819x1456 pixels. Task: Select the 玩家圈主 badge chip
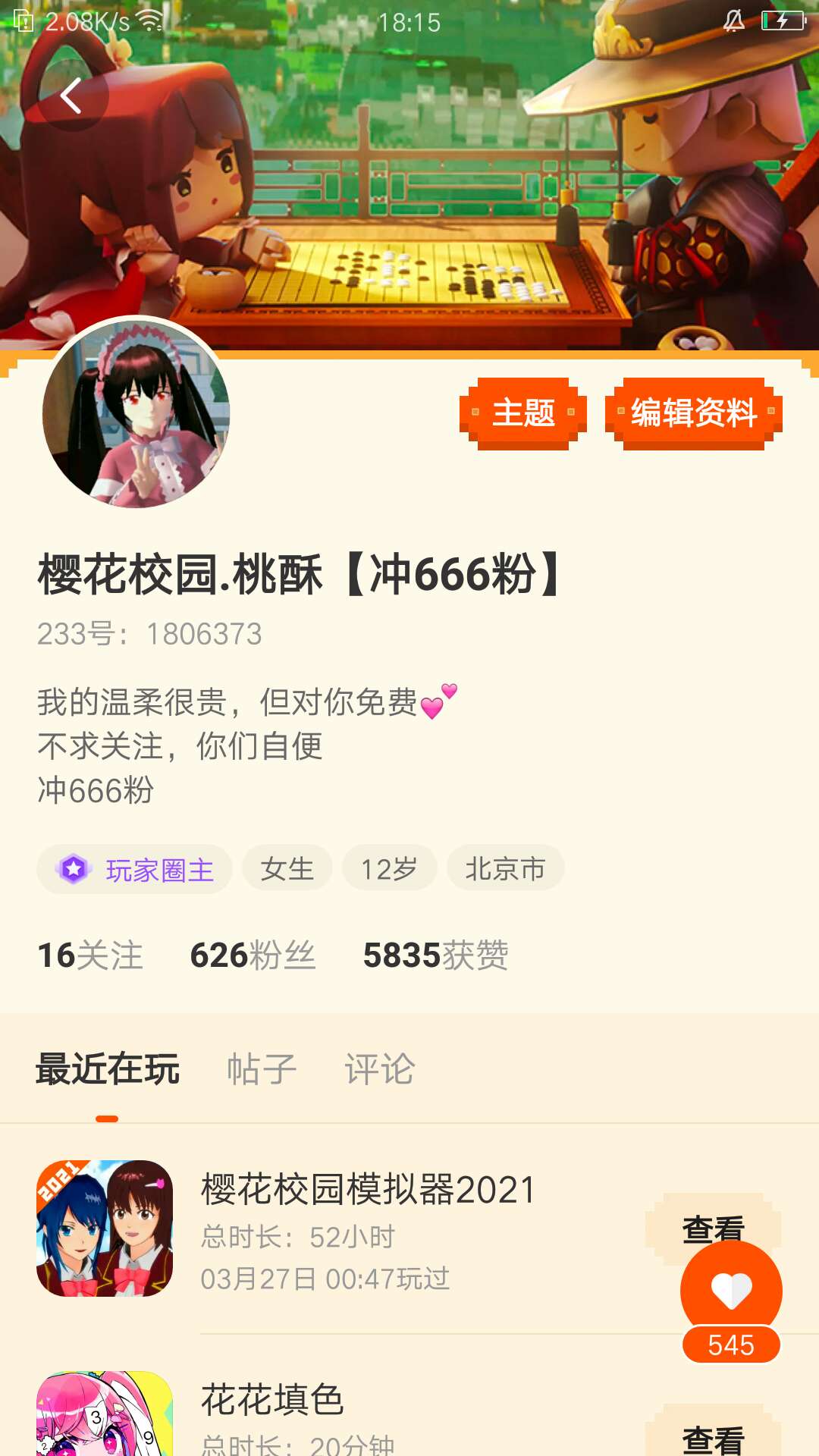[134, 869]
